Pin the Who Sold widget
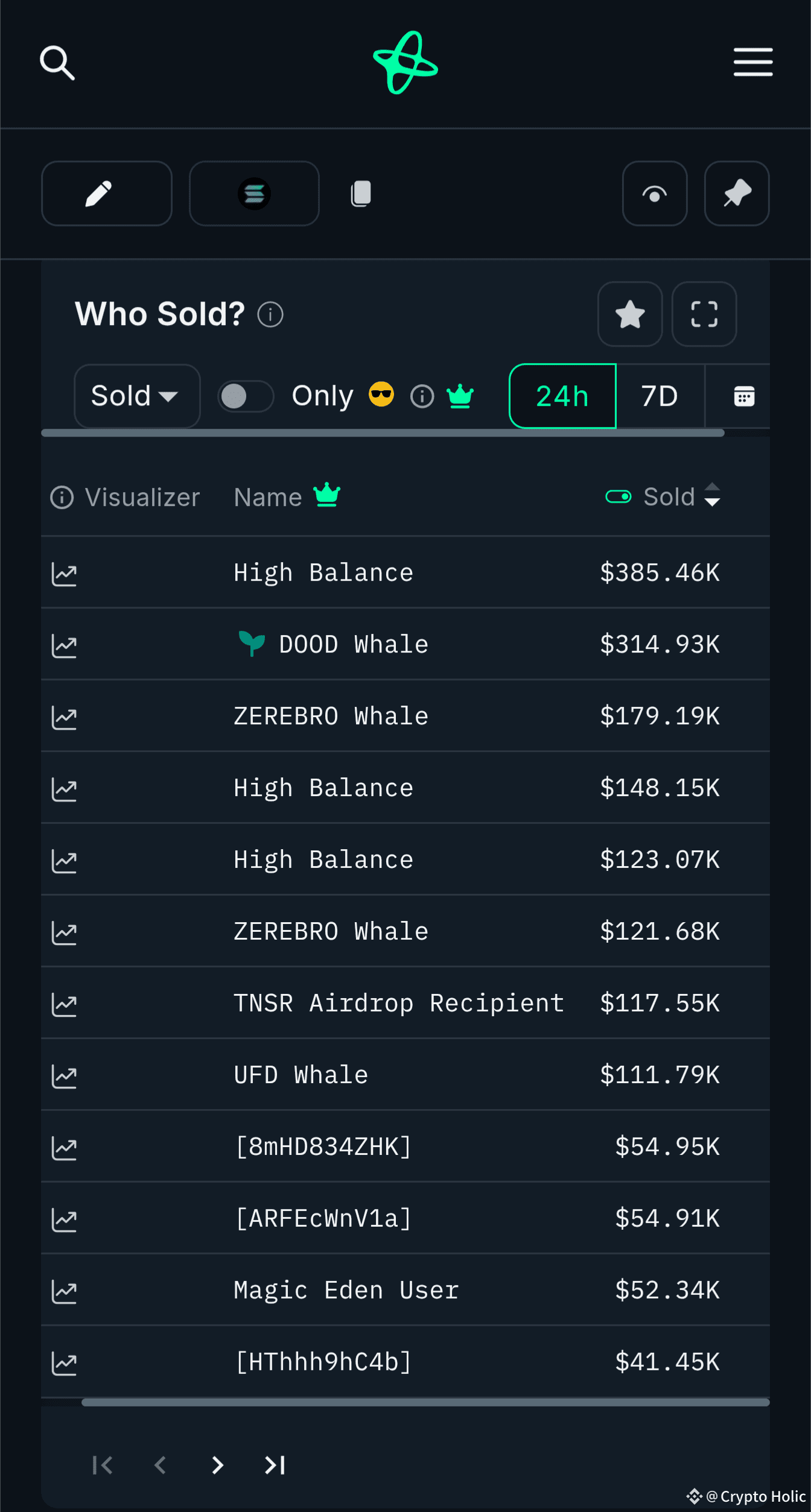The height and width of the screenshot is (1512, 811). click(736, 193)
